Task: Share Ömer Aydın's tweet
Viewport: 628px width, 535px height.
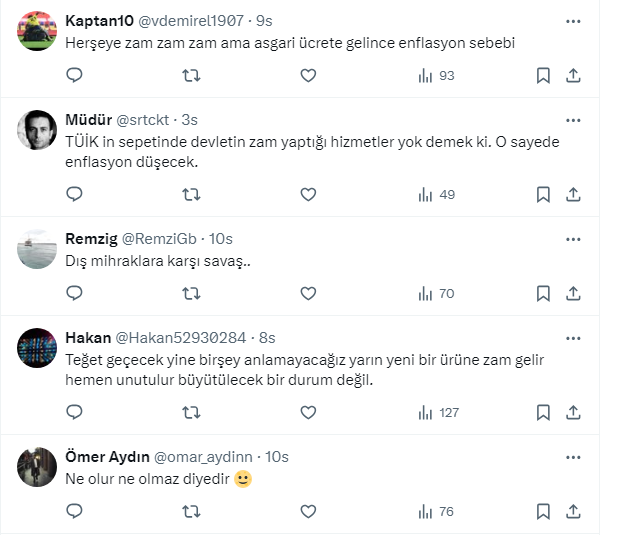Action: 574,511
